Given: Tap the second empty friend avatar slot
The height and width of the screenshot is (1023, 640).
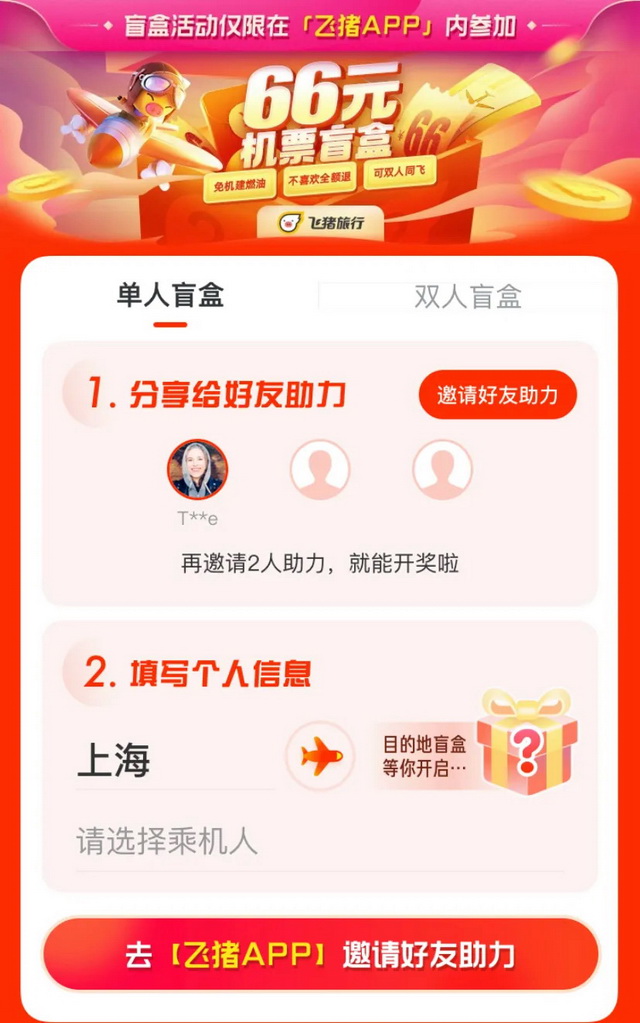Looking at the screenshot, I should pos(320,469).
